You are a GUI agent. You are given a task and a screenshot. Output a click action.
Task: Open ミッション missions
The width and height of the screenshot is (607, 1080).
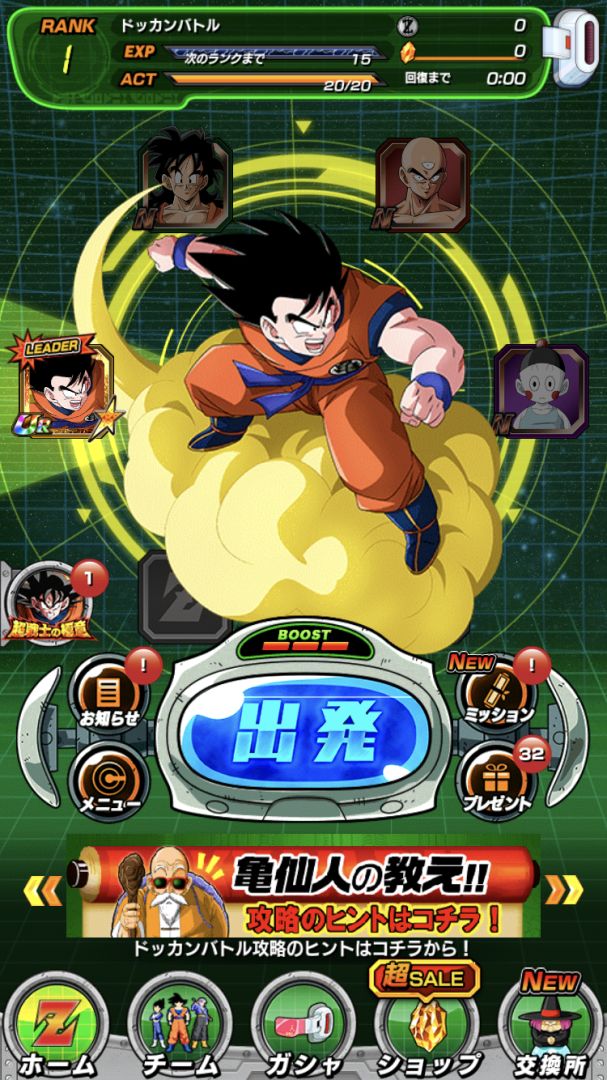pos(496,692)
